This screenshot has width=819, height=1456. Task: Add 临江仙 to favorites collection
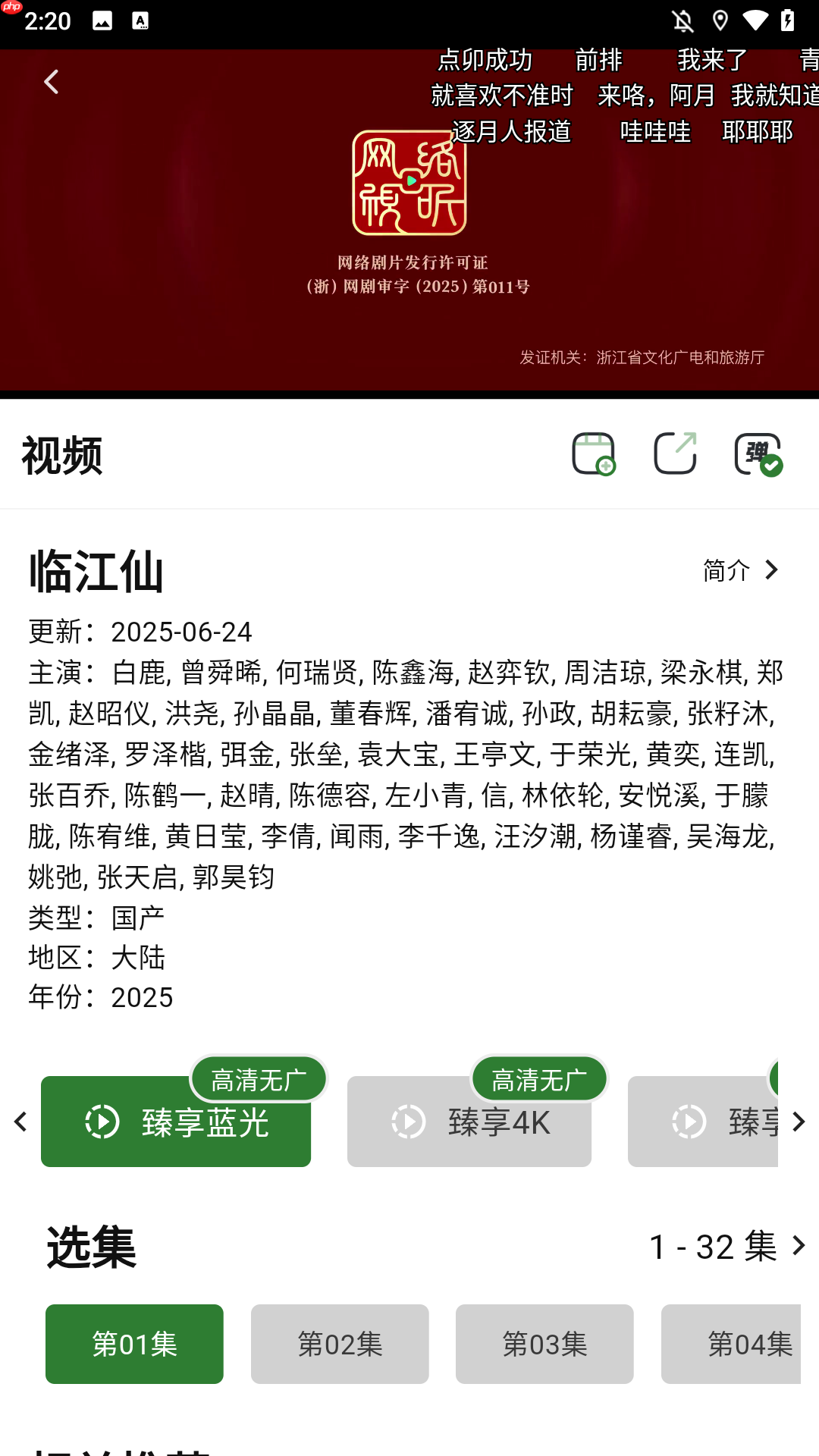coord(594,453)
